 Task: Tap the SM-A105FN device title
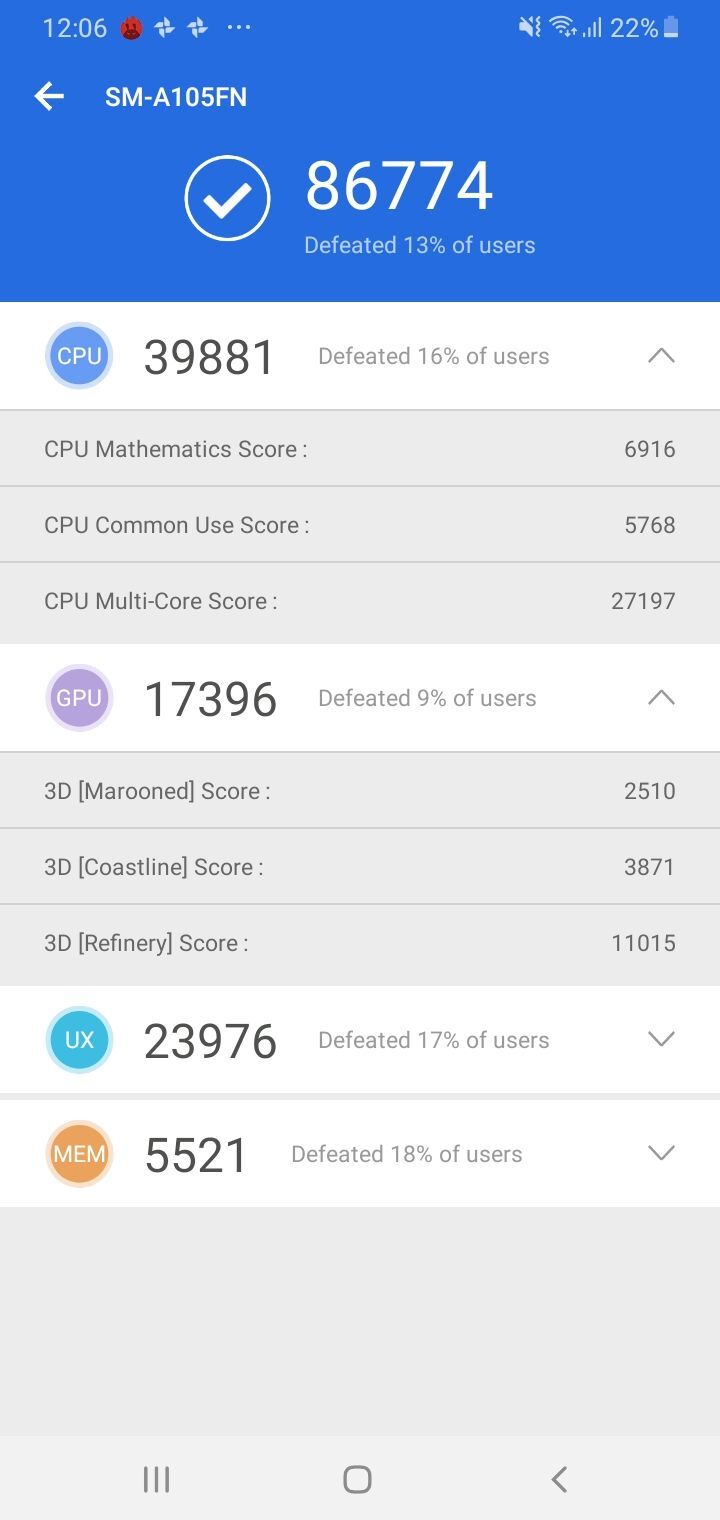pyautogui.click(x=176, y=96)
